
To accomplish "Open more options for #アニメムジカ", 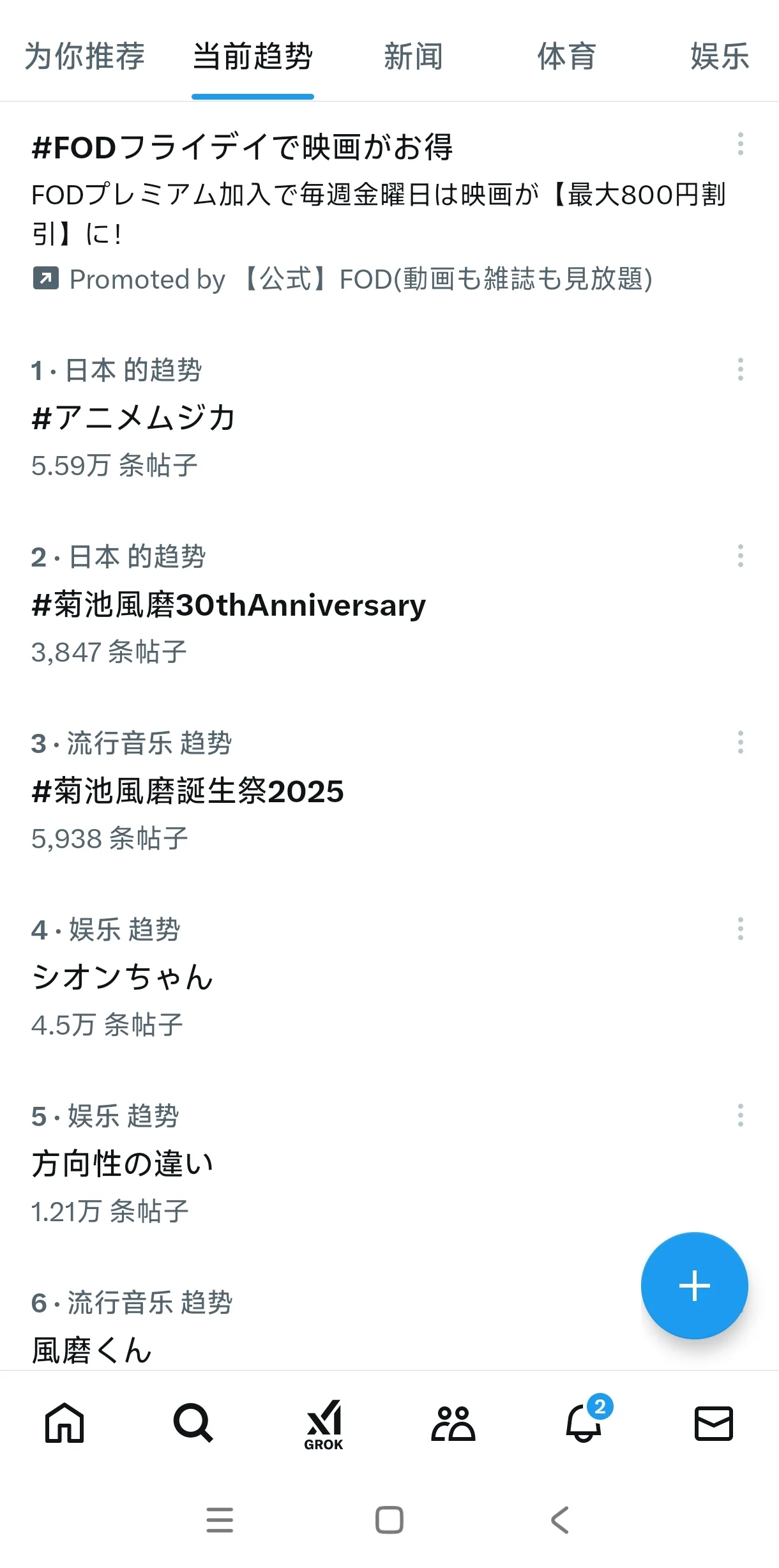I will (x=740, y=369).
